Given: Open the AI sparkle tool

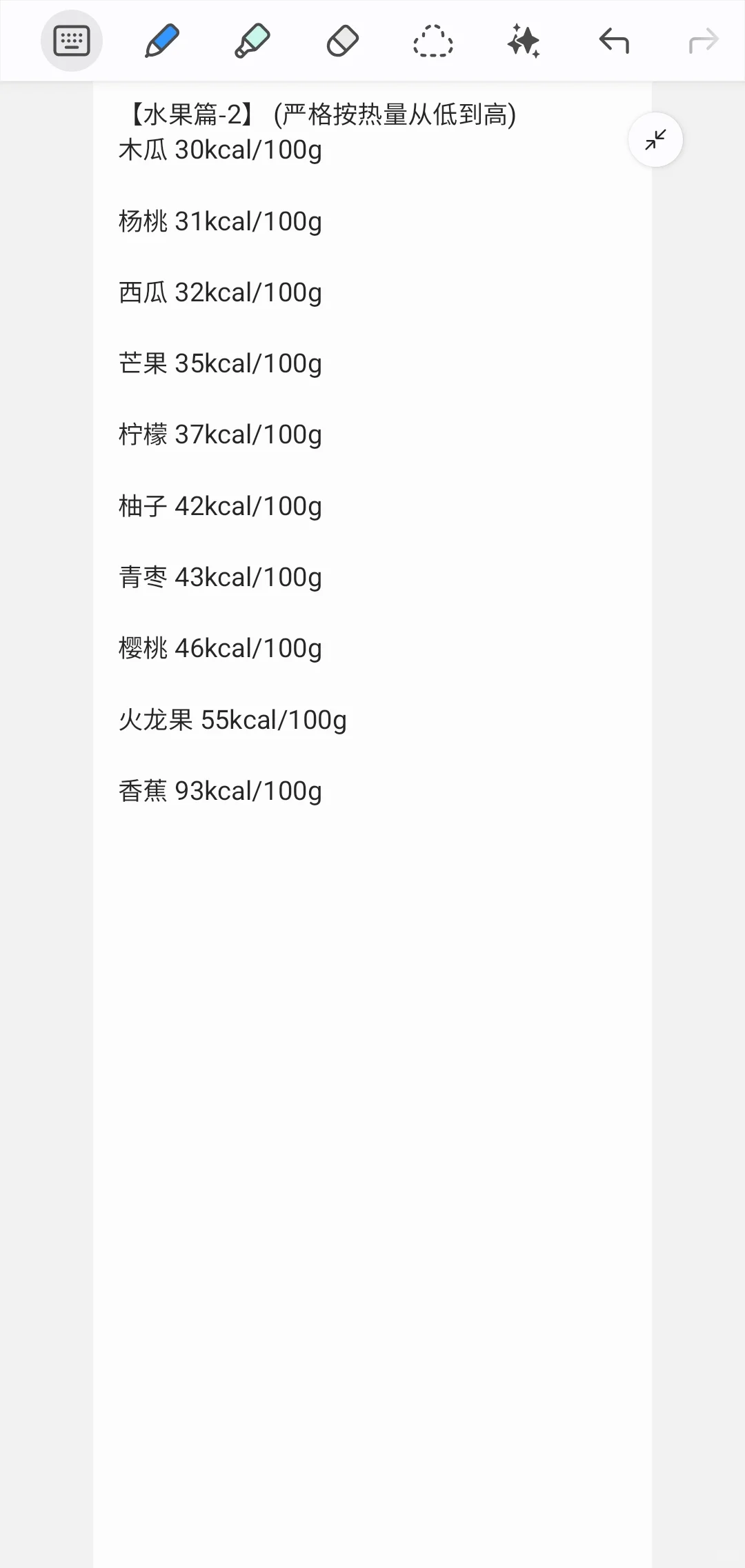Looking at the screenshot, I should pyautogui.click(x=524, y=41).
